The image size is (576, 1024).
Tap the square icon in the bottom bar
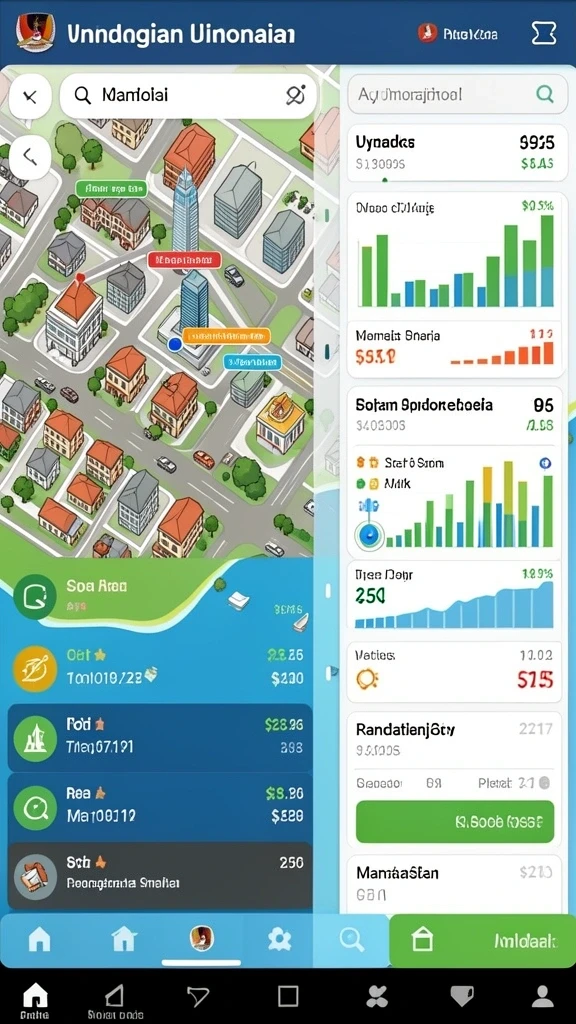(x=288, y=996)
